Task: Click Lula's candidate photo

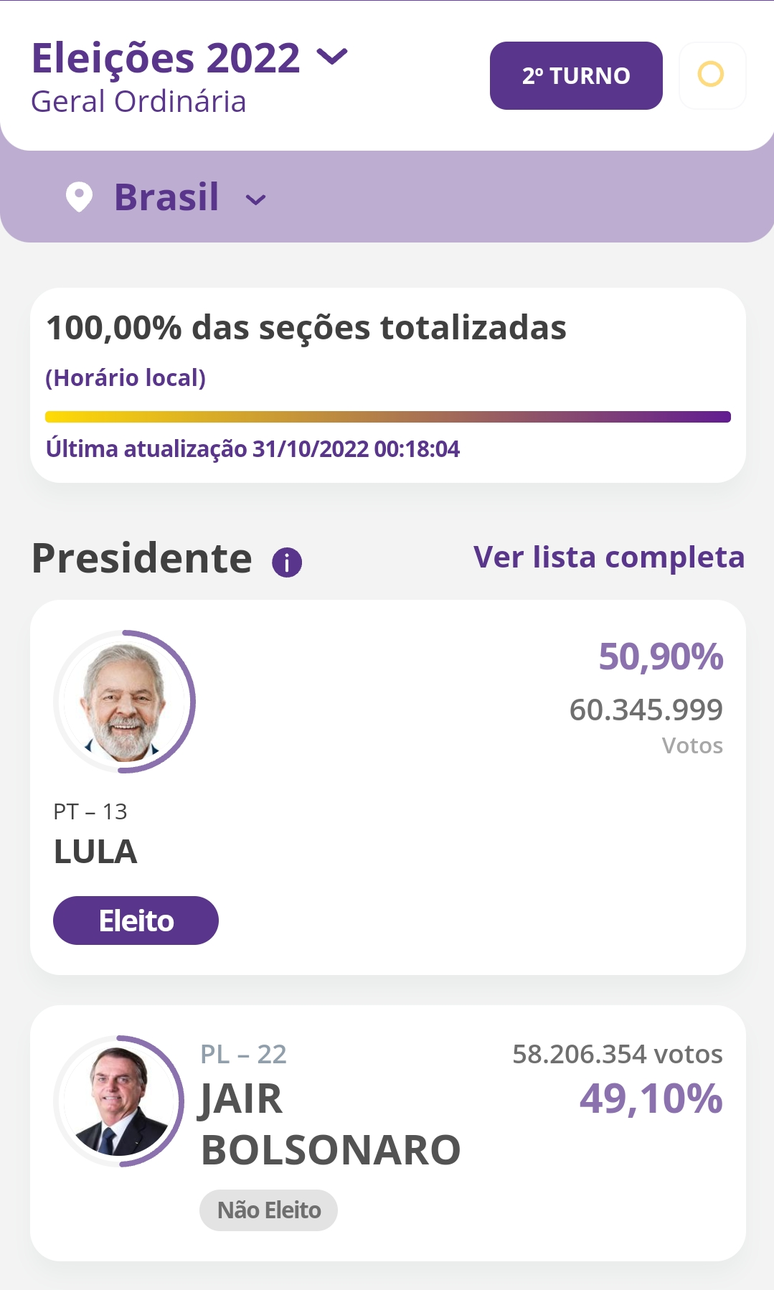Action: click(x=124, y=701)
